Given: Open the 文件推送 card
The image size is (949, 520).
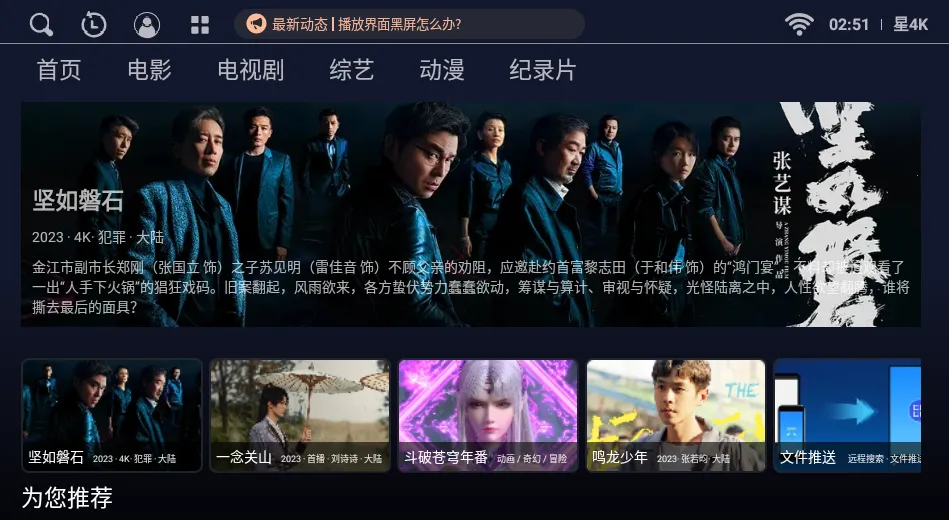Looking at the screenshot, I should point(847,415).
